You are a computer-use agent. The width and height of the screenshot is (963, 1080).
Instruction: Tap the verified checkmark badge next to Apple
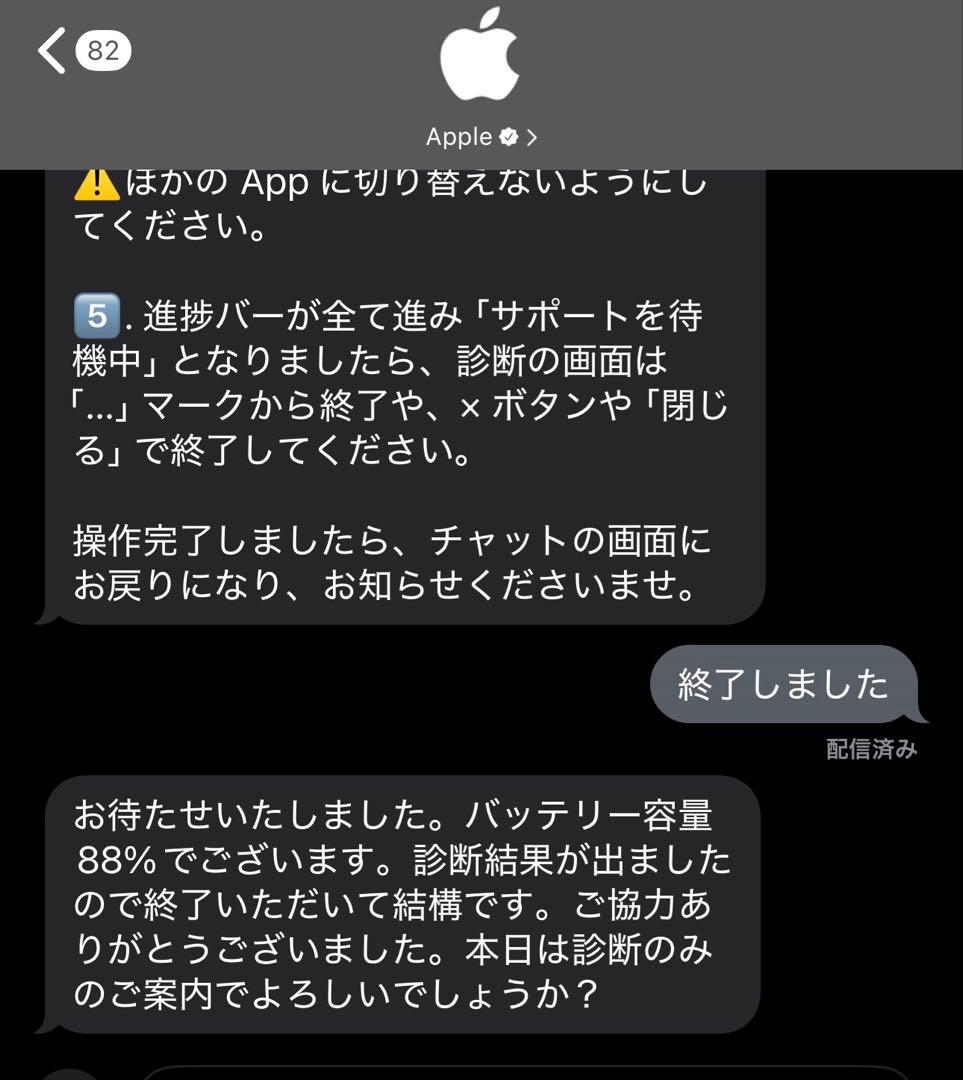(511, 136)
